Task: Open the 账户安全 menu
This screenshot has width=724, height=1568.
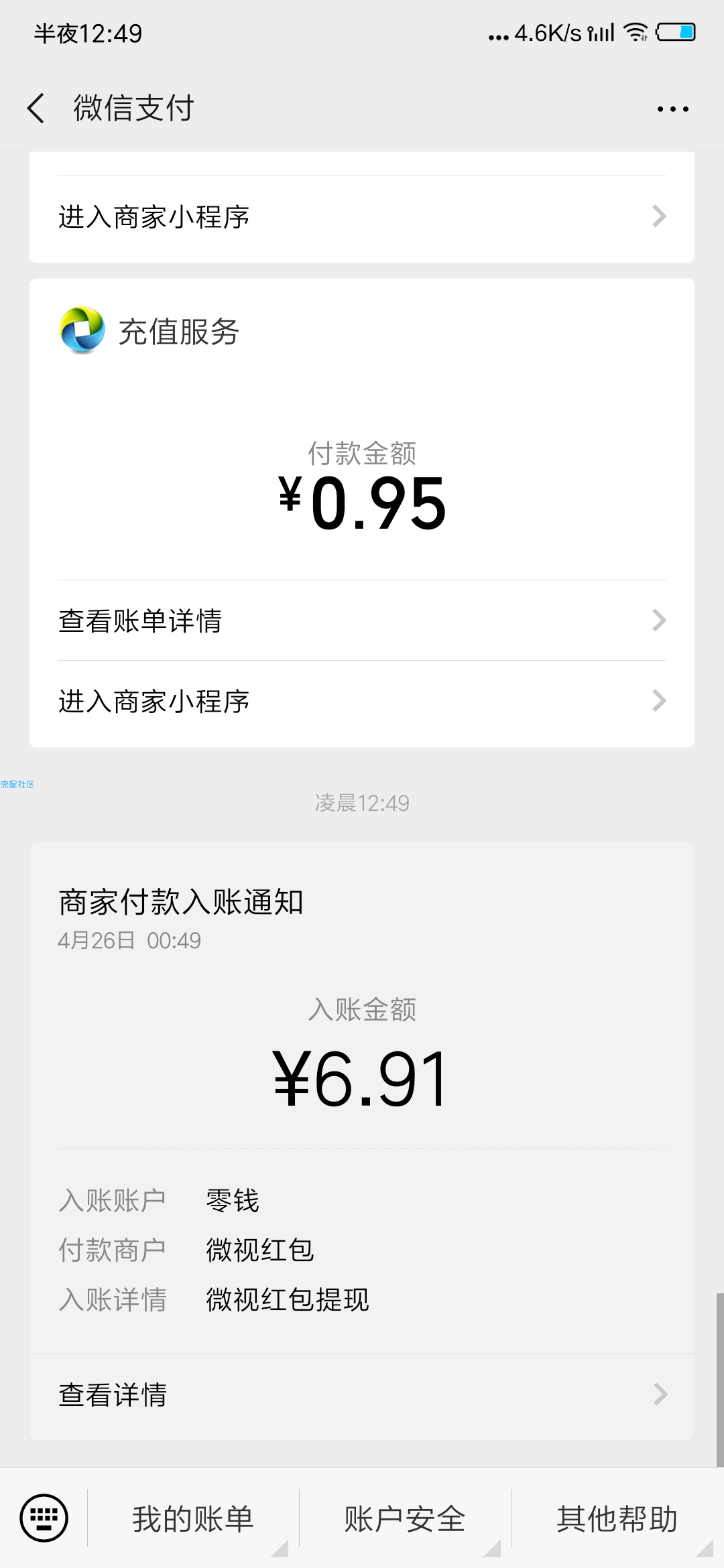Action: point(406,1518)
